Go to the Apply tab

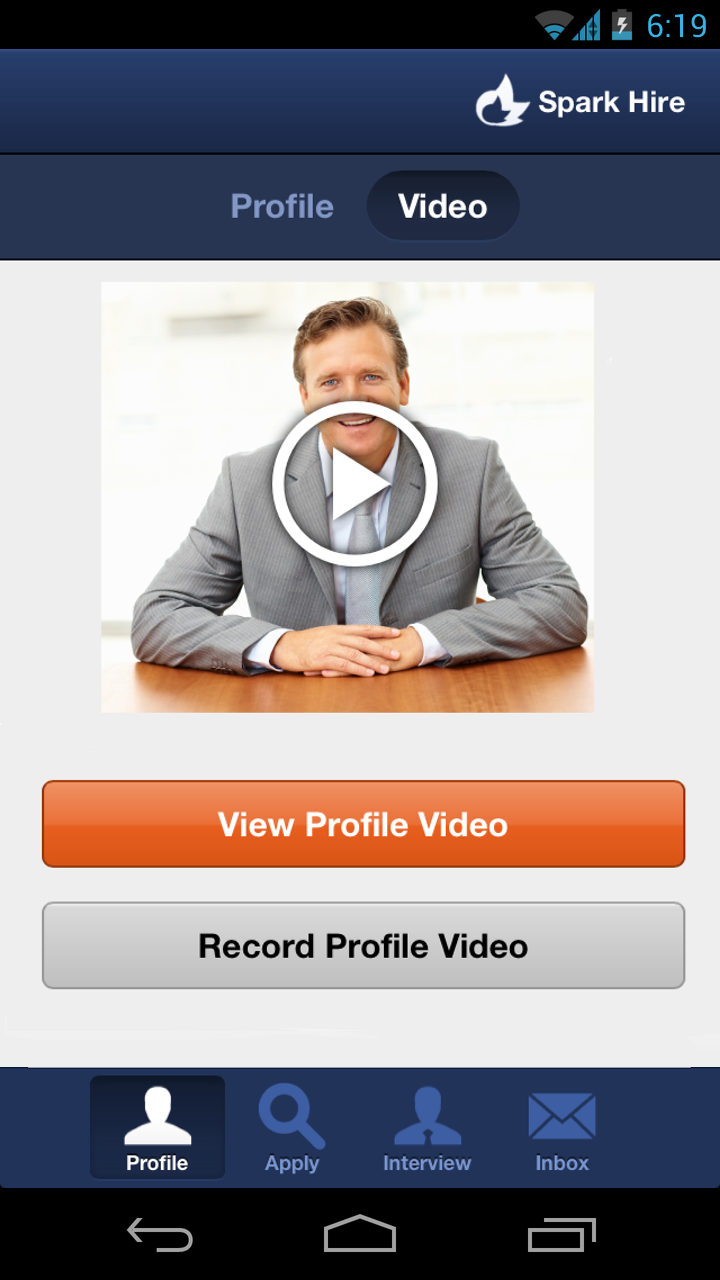(x=292, y=1128)
